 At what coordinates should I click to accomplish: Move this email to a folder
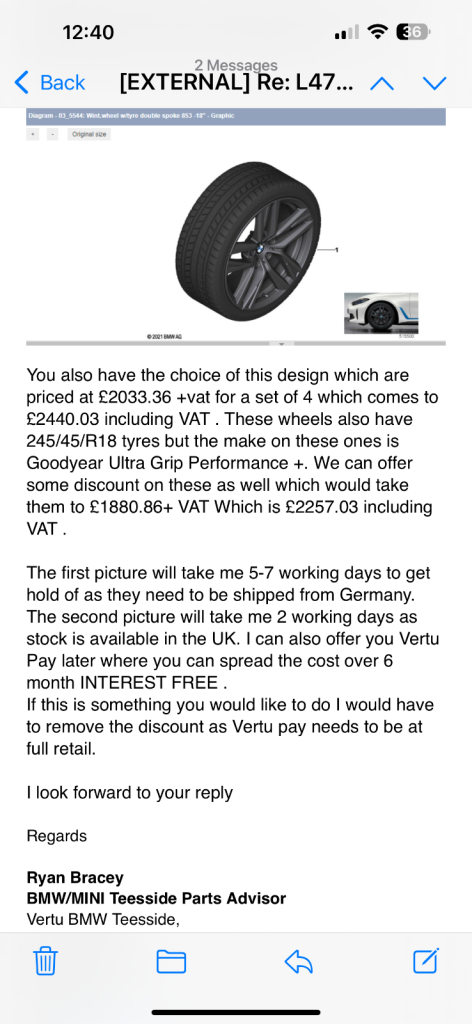coord(171,961)
